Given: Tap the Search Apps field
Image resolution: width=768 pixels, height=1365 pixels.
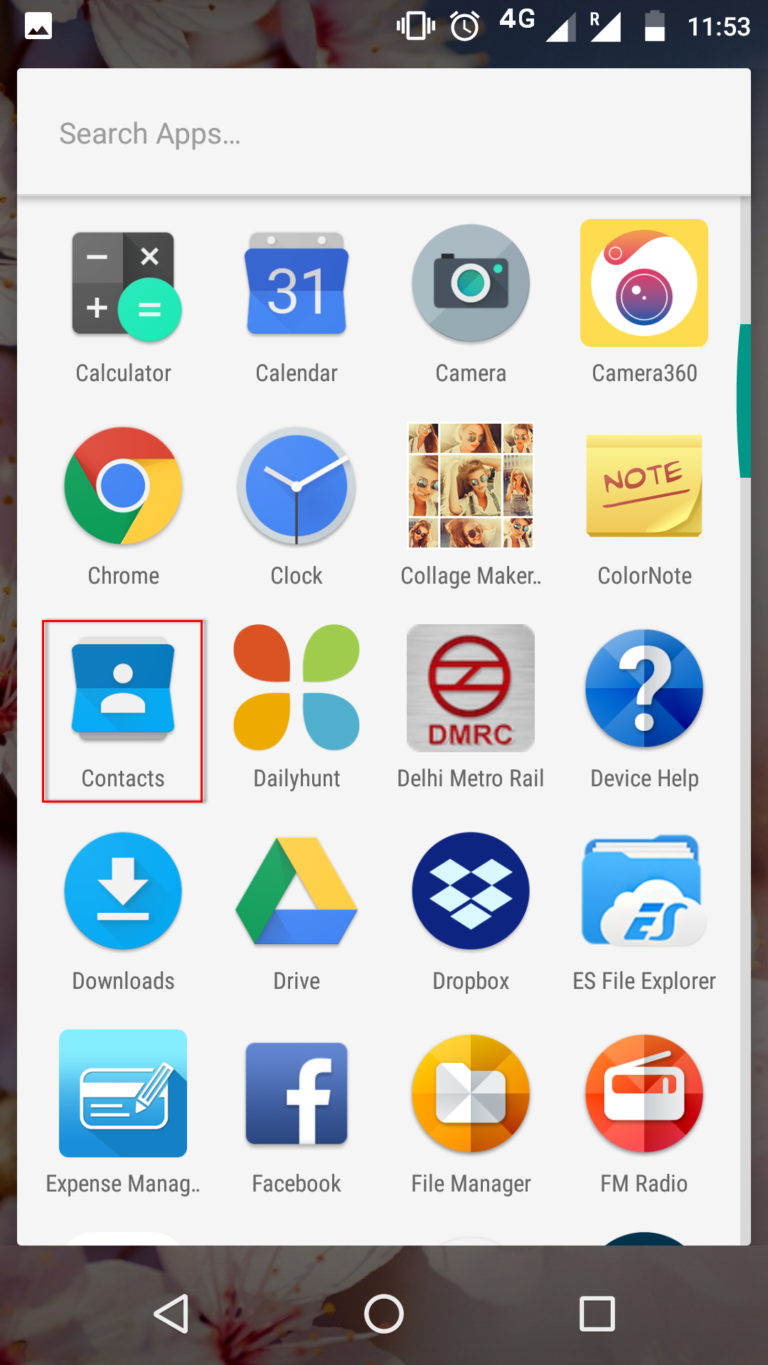Looking at the screenshot, I should [x=384, y=134].
